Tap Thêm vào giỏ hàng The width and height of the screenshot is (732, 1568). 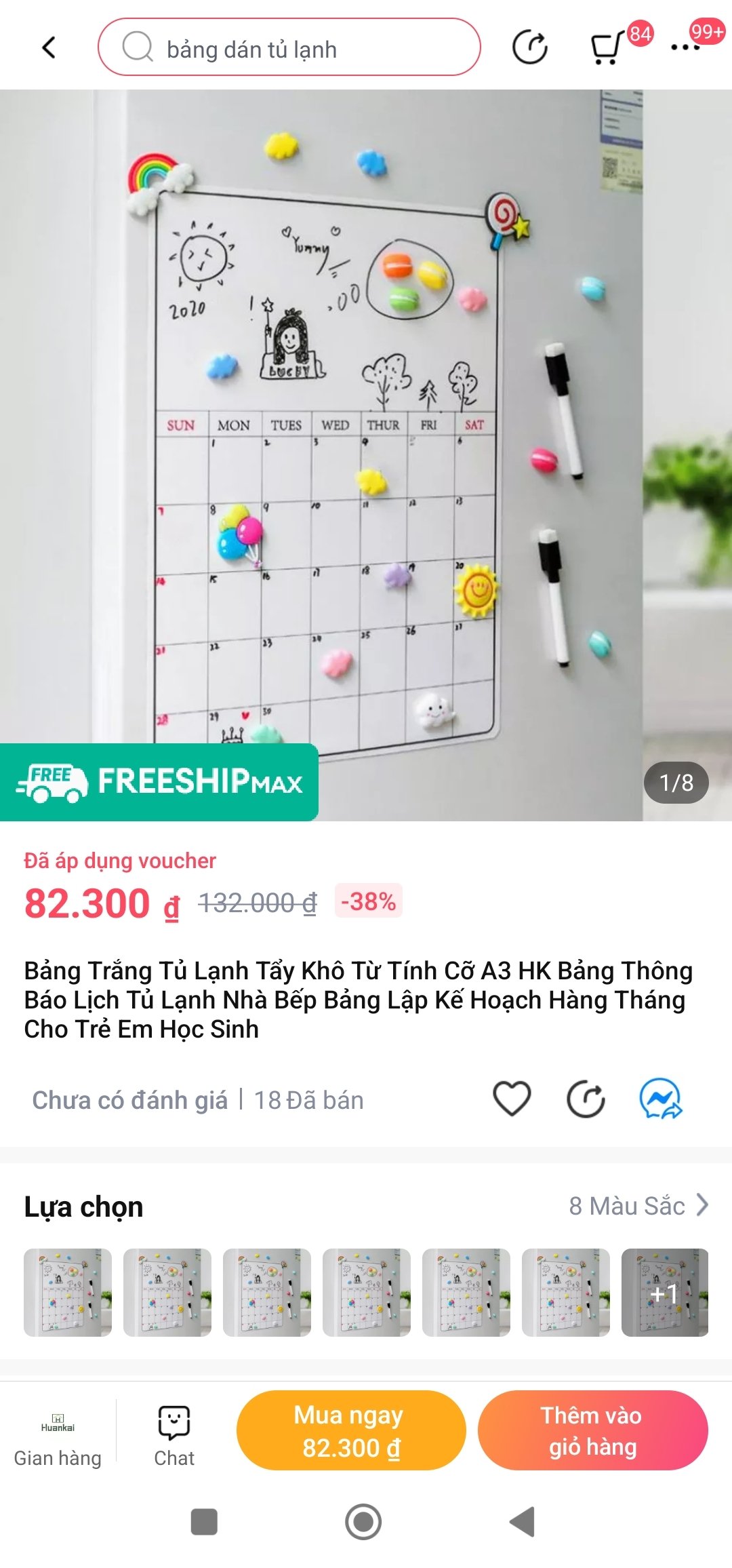point(592,1431)
